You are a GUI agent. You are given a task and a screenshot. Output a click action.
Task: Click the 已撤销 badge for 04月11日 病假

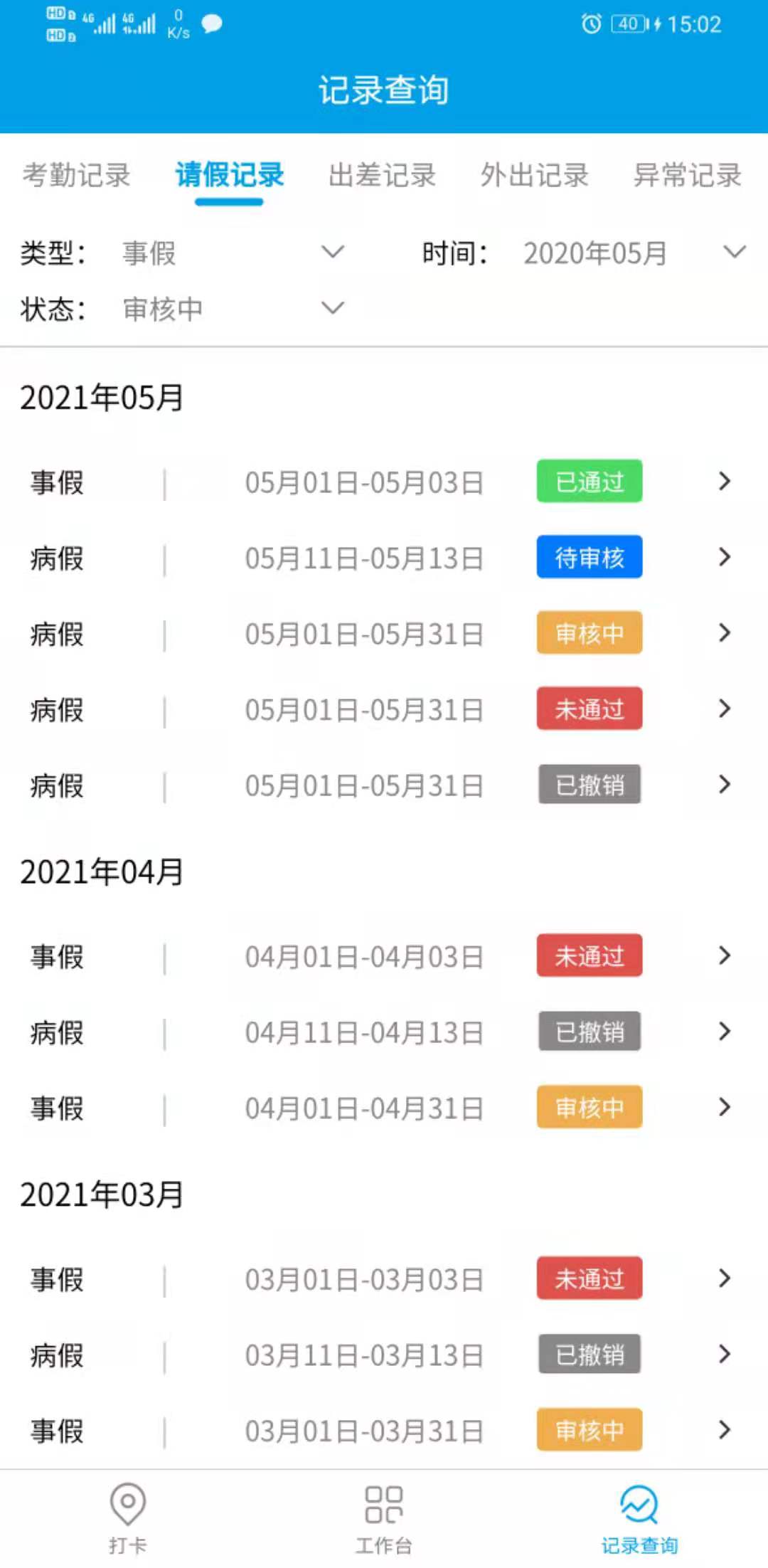(x=589, y=1032)
